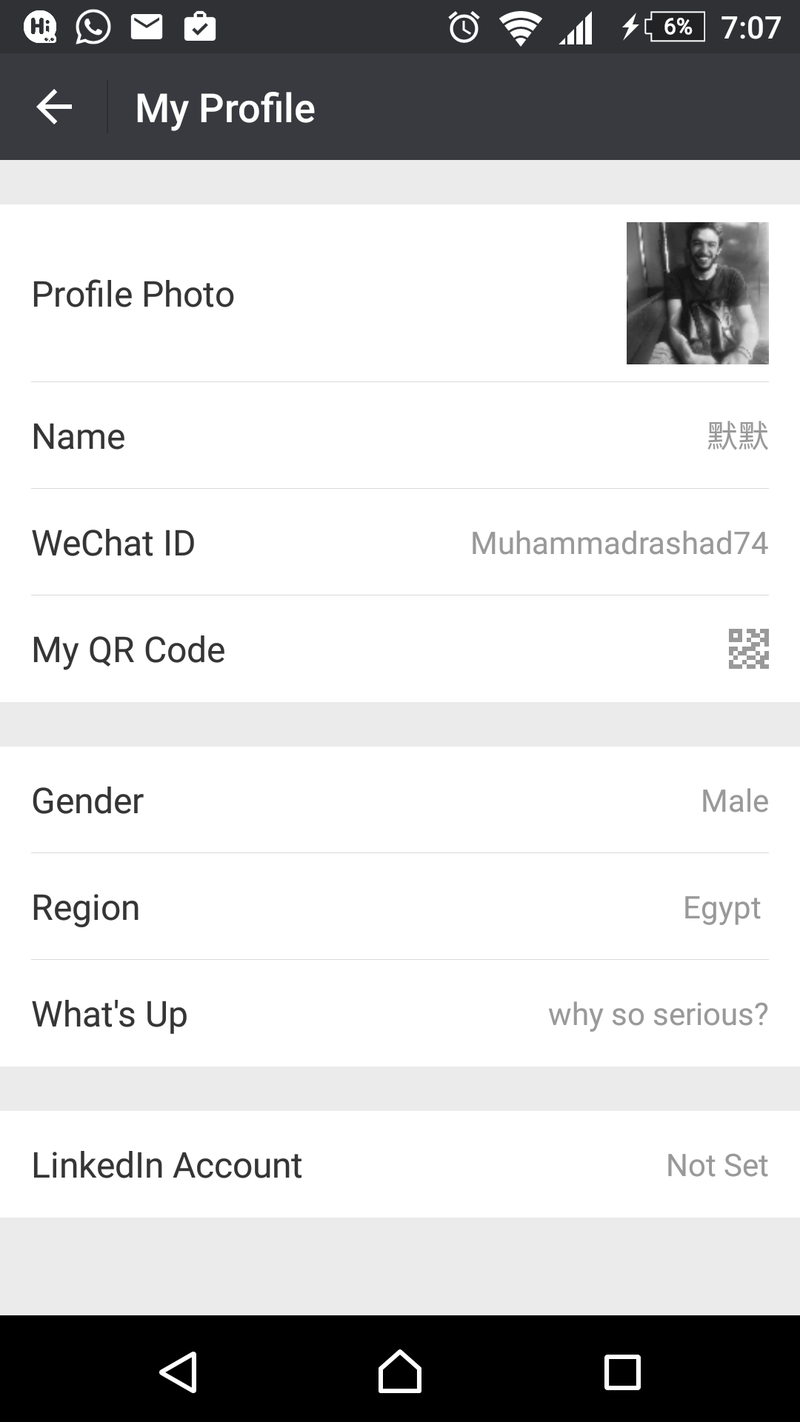Viewport: 800px width, 1422px height.
Task: Tap the system home button
Action: (x=400, y=1372)
